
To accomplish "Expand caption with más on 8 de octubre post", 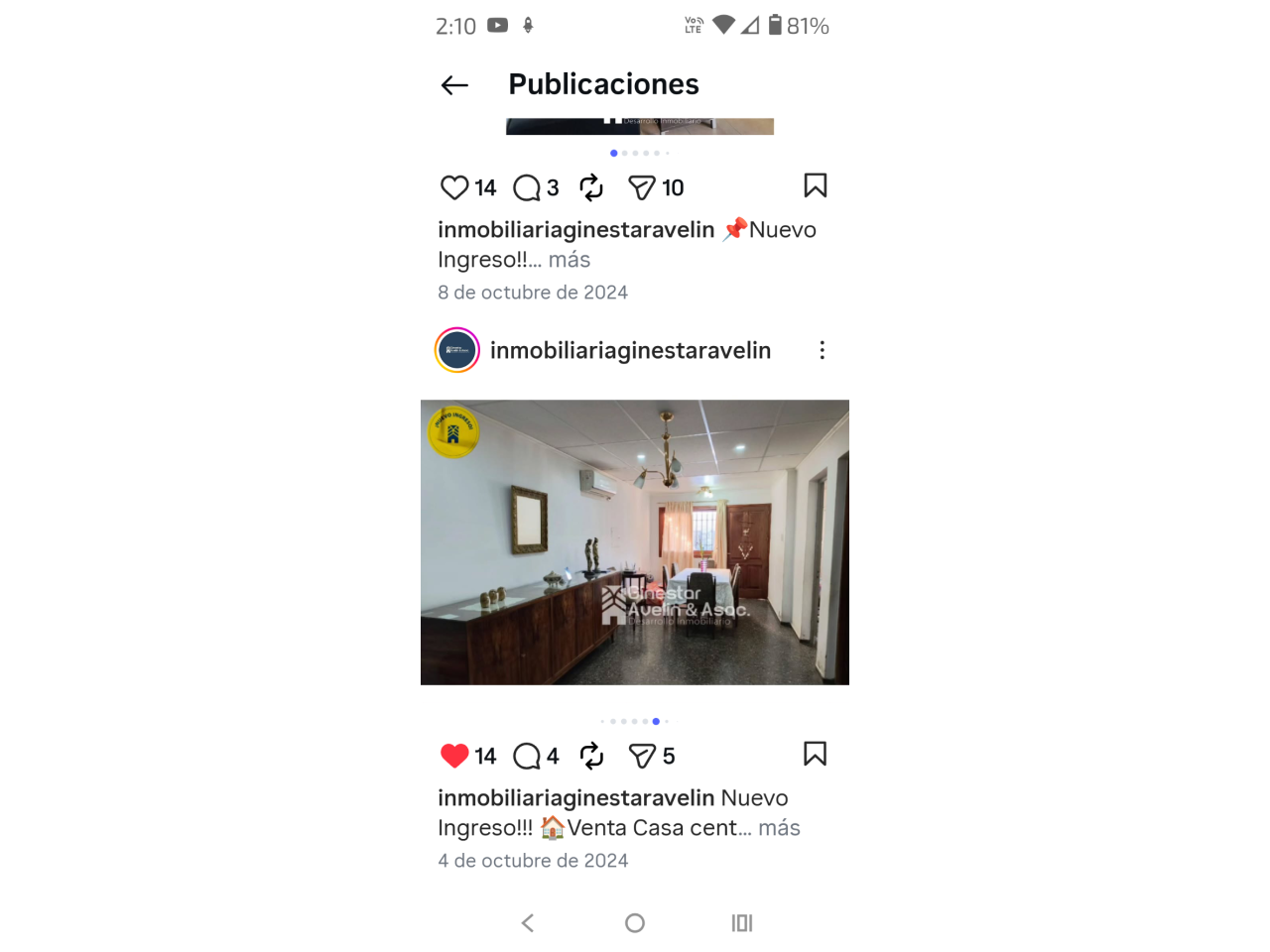I will 570,260.
